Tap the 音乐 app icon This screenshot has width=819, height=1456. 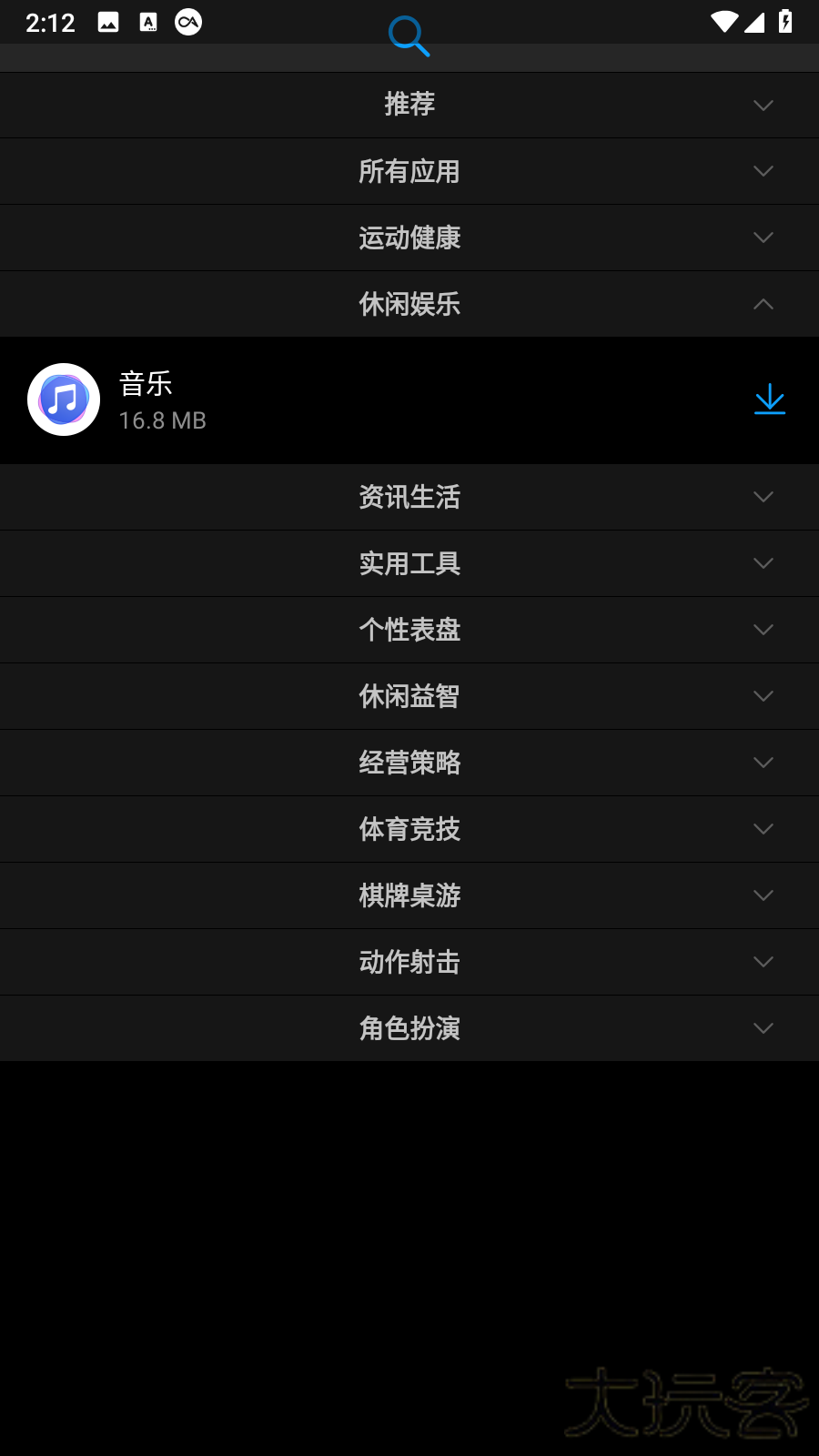tap(63, 399)
